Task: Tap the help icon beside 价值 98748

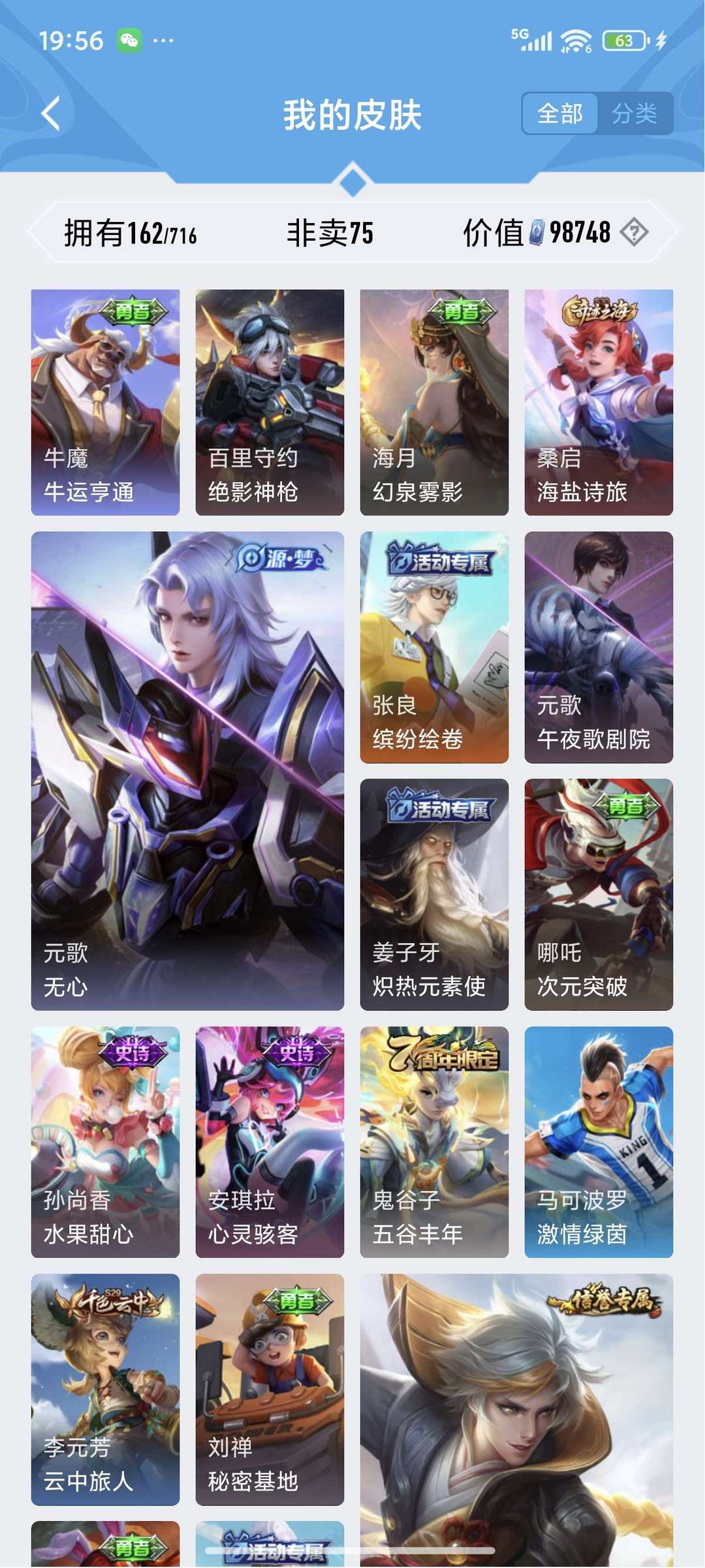Action: point(634,232)
